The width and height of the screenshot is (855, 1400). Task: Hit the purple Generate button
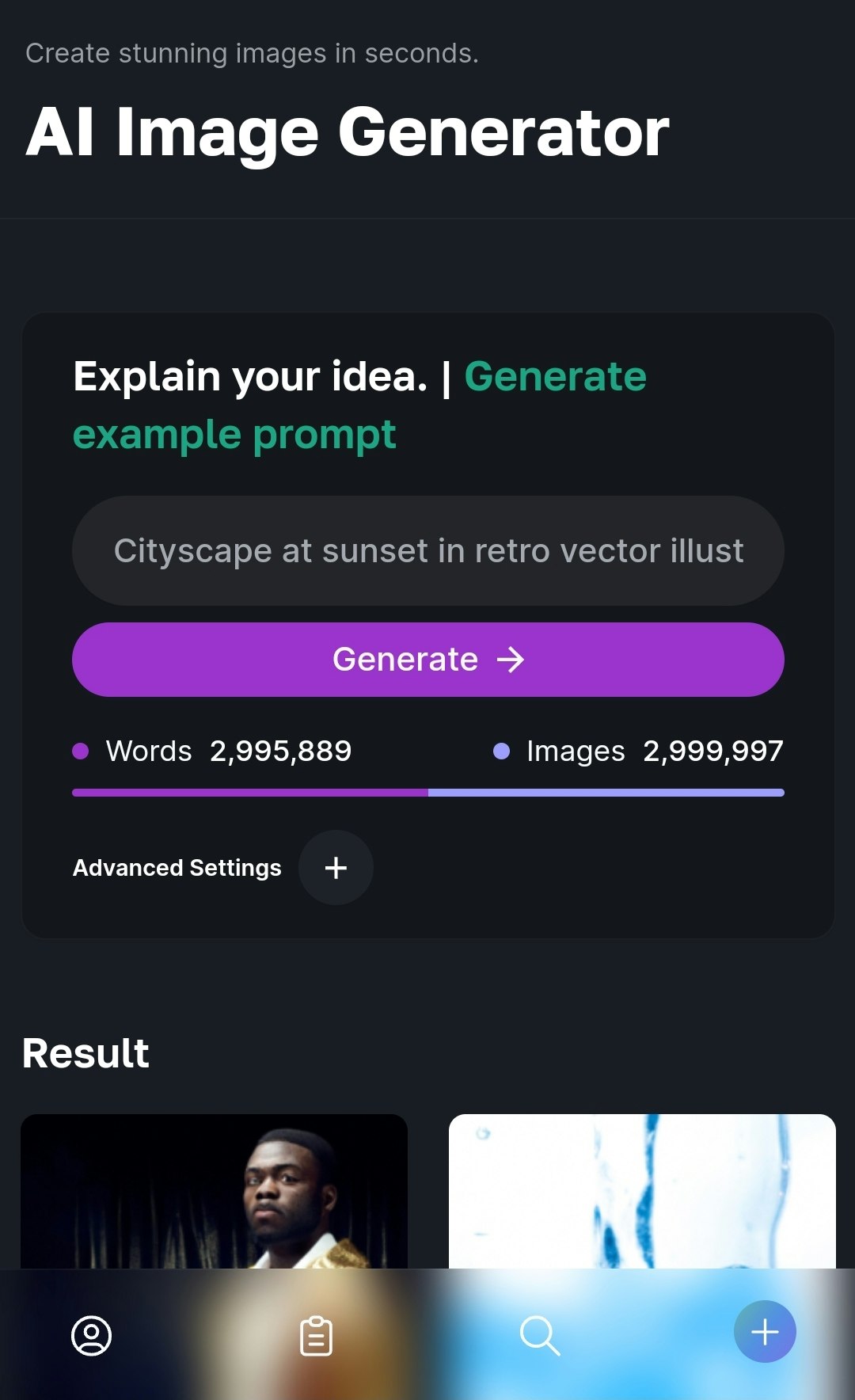click(x=427, y=660)
